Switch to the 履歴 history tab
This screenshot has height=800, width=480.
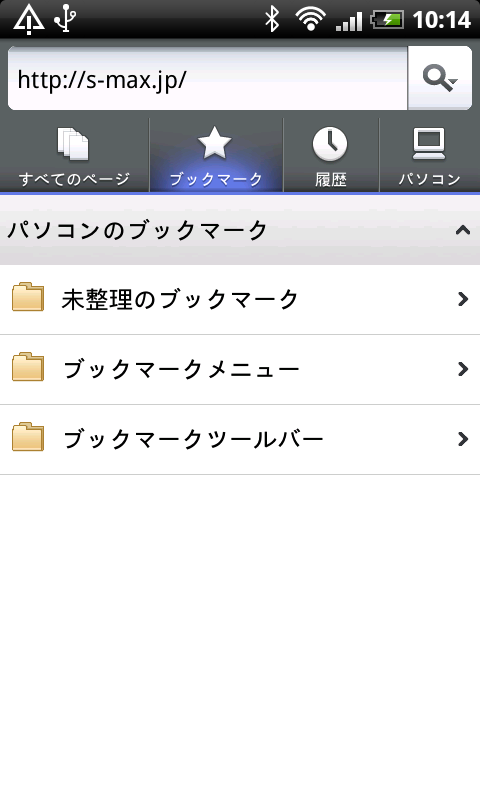tap(331, 155)
